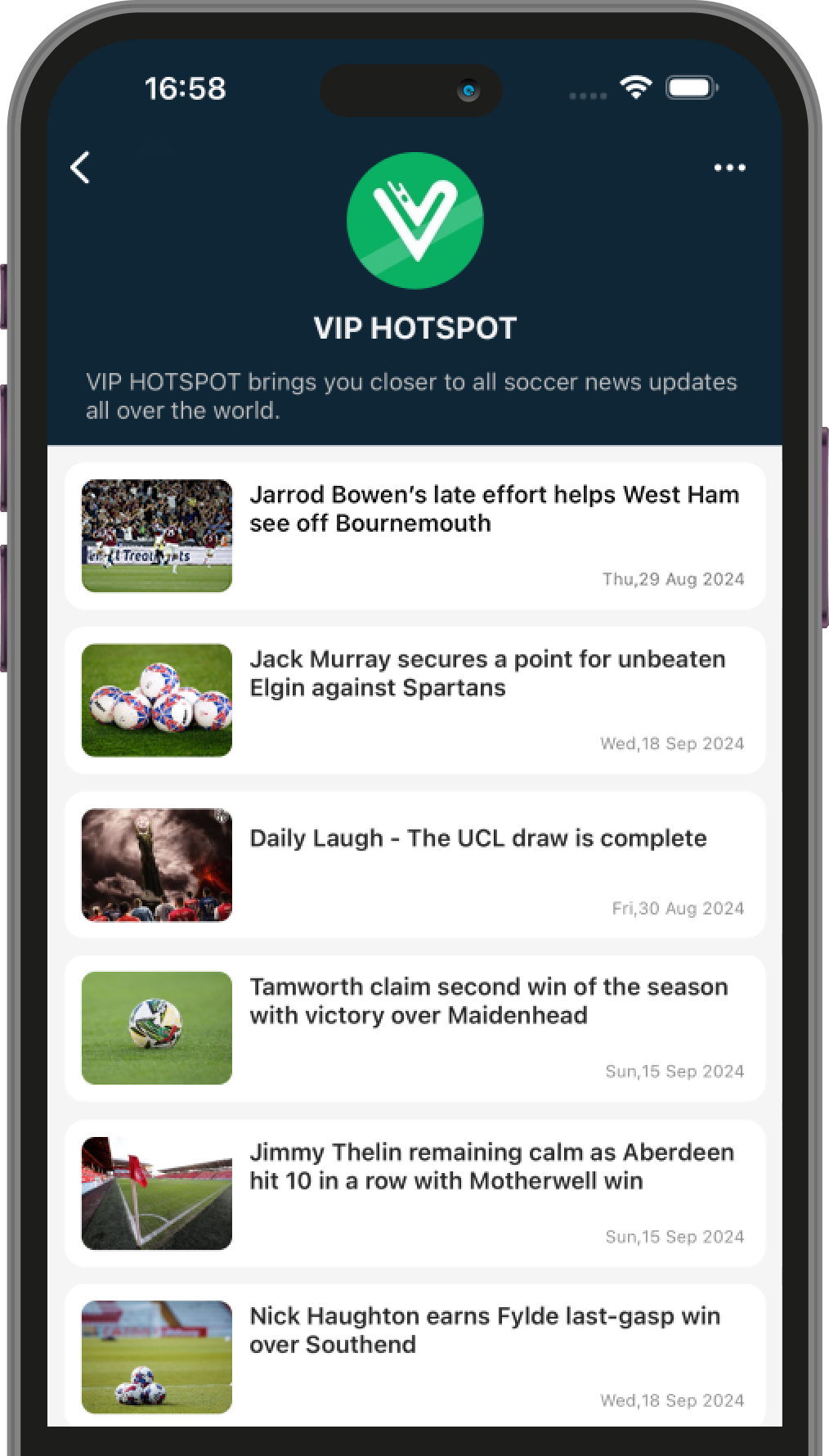Go back using the top-left arrow

pyautogui.click(x=80, y=168)
